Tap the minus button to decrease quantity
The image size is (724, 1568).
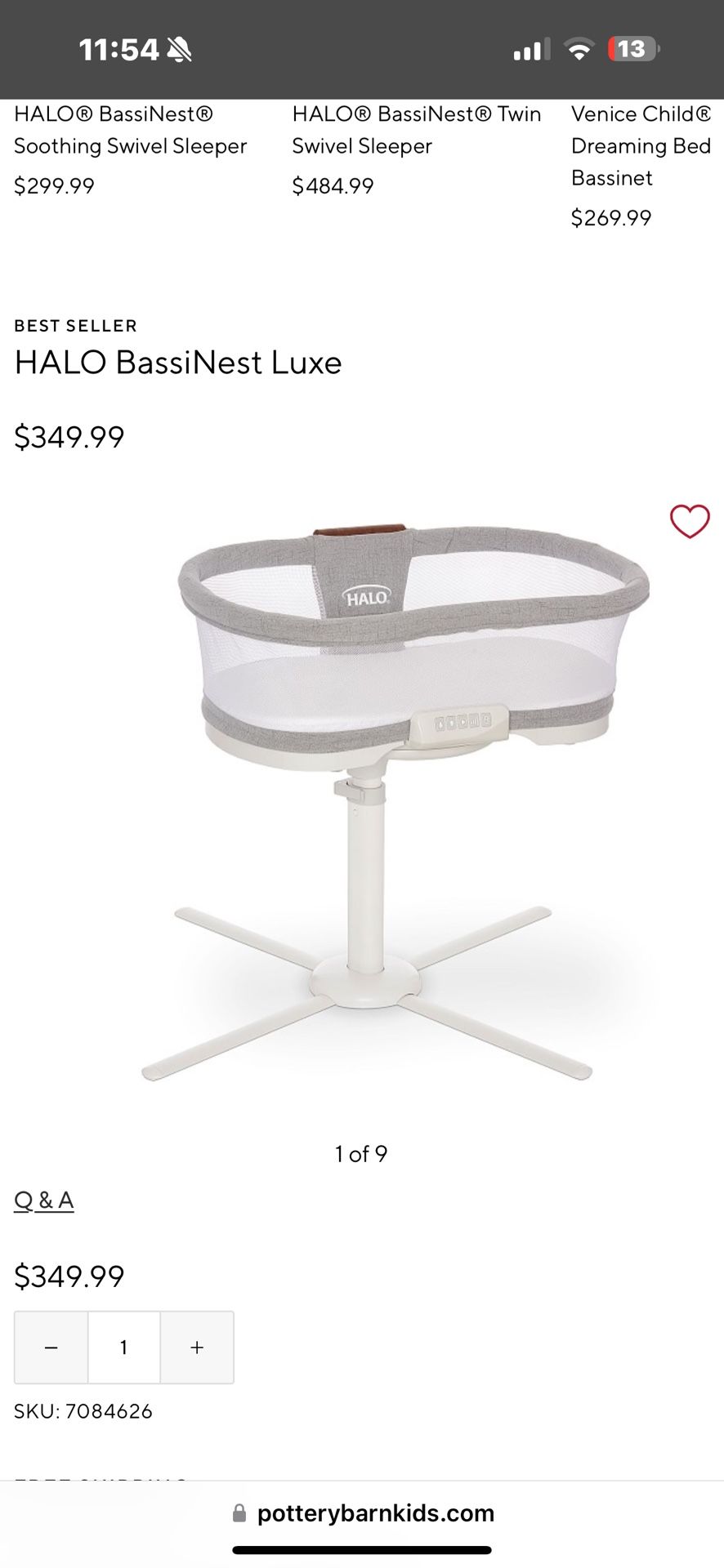(50, 1347)
